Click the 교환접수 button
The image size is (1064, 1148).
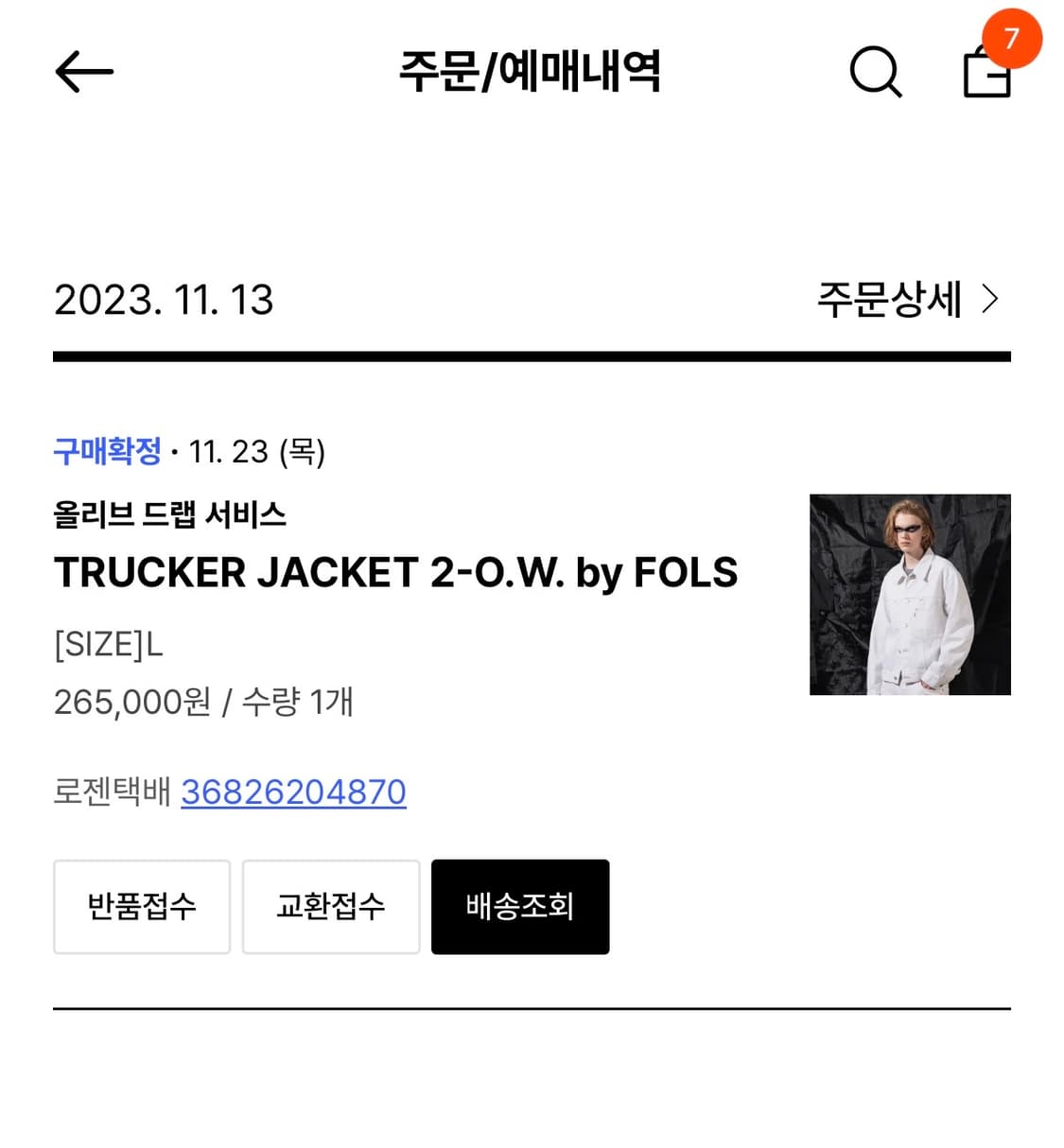click(x=331, y=906)
